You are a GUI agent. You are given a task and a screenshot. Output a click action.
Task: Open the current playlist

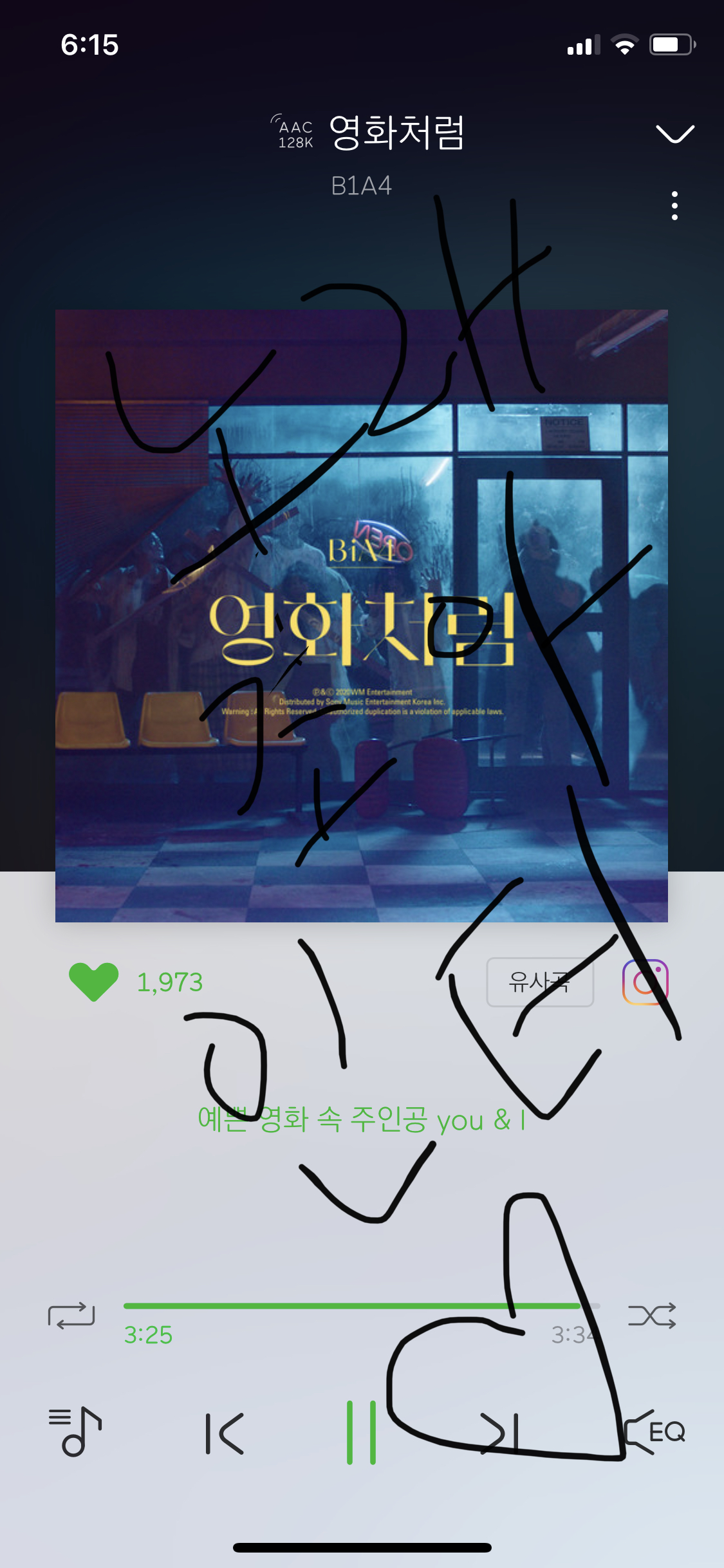pos(75,1432)
